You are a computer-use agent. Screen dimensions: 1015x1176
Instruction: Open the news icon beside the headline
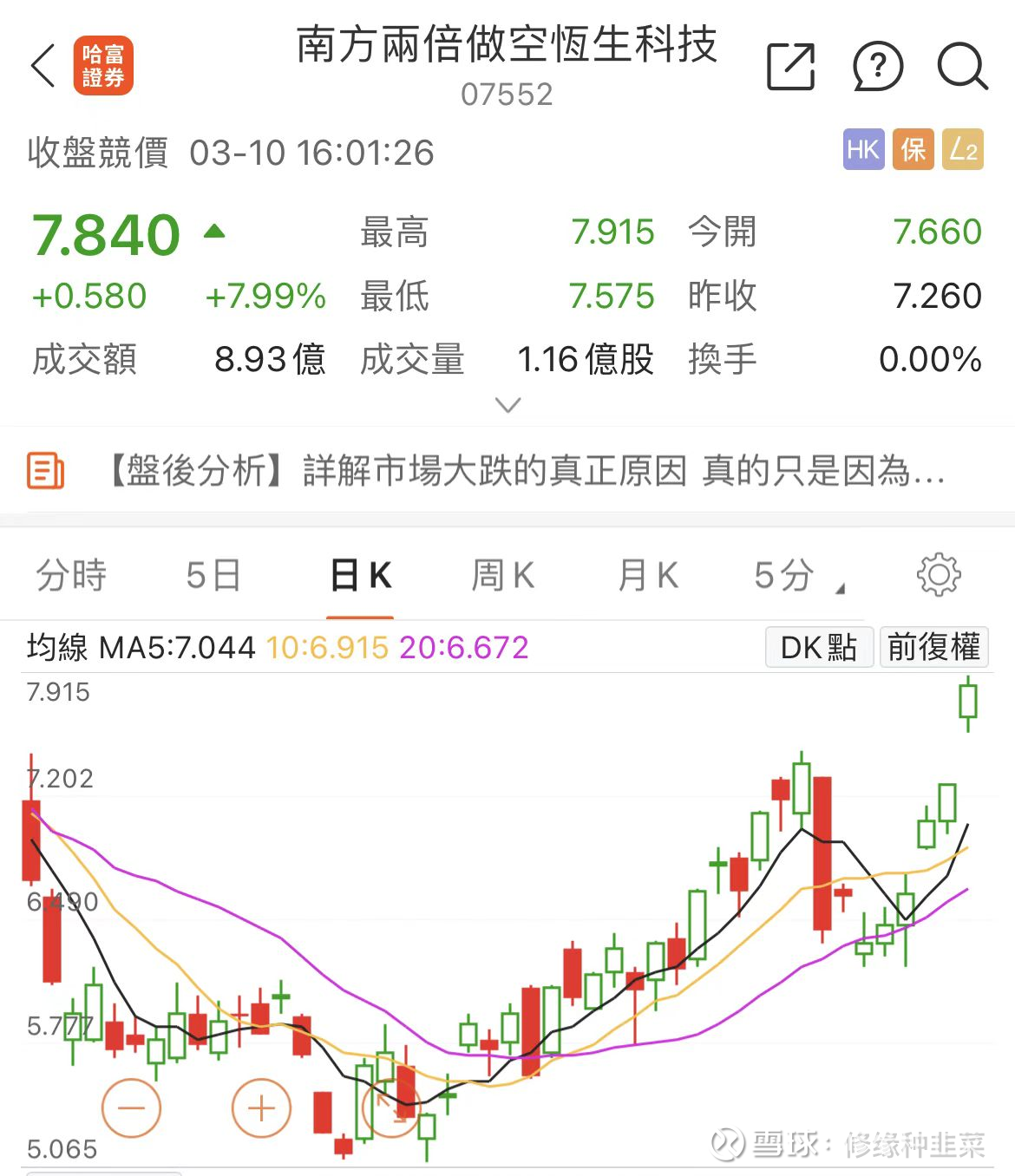[x=45, y=472]
